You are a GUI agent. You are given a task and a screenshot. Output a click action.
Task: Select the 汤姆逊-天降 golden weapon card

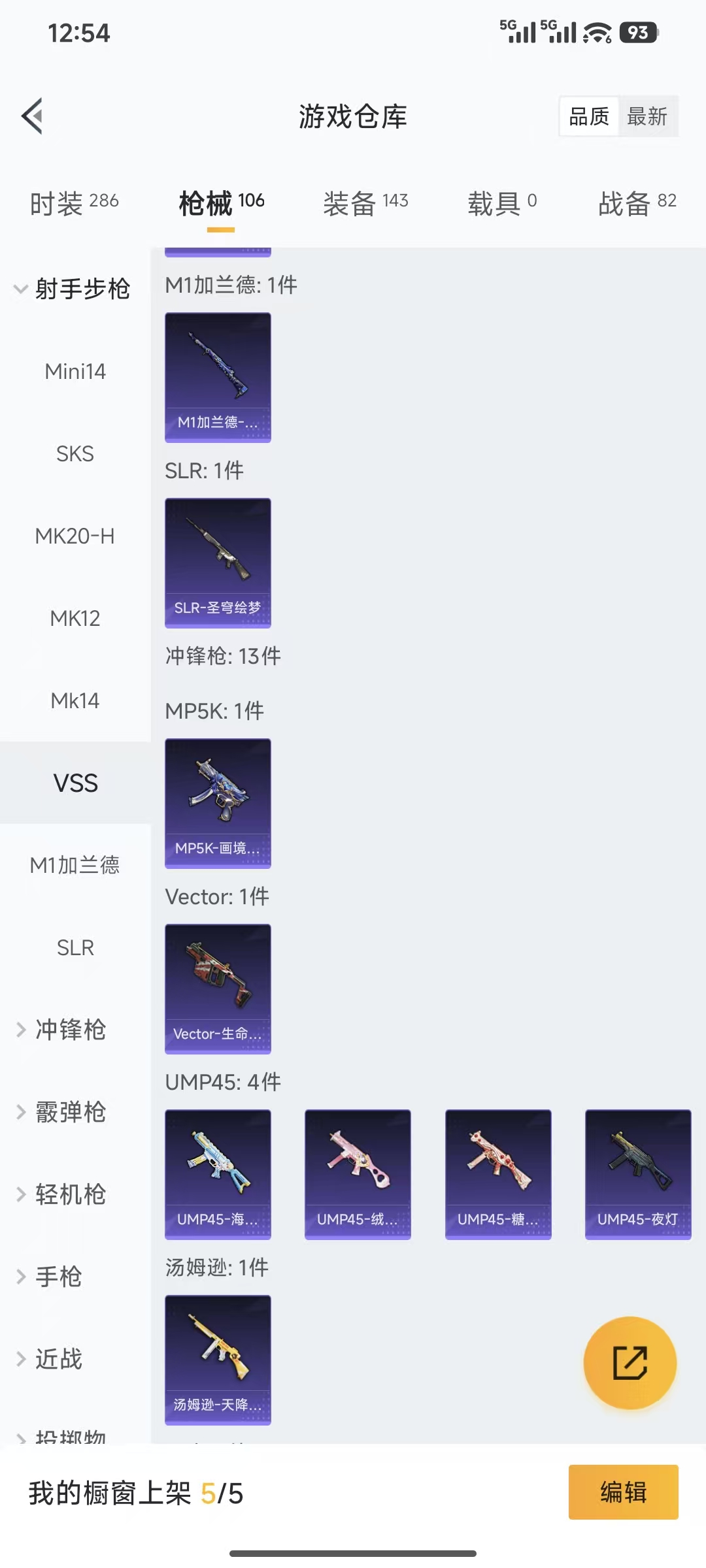[218, 1359]
